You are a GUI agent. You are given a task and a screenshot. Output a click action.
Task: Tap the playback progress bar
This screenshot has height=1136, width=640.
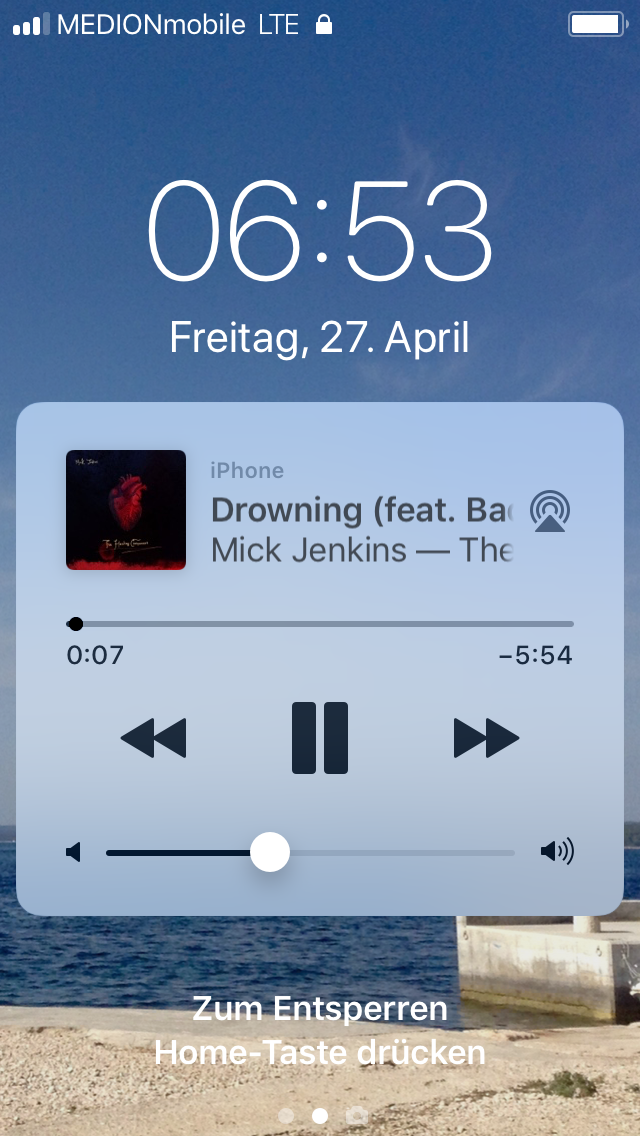[320, 624]
